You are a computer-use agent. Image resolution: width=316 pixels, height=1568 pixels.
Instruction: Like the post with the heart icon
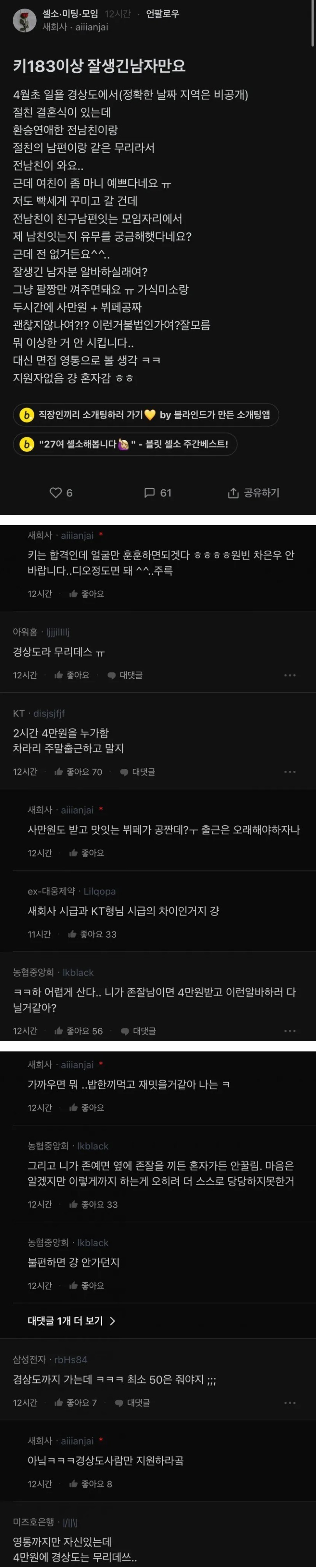pos(61,492)
